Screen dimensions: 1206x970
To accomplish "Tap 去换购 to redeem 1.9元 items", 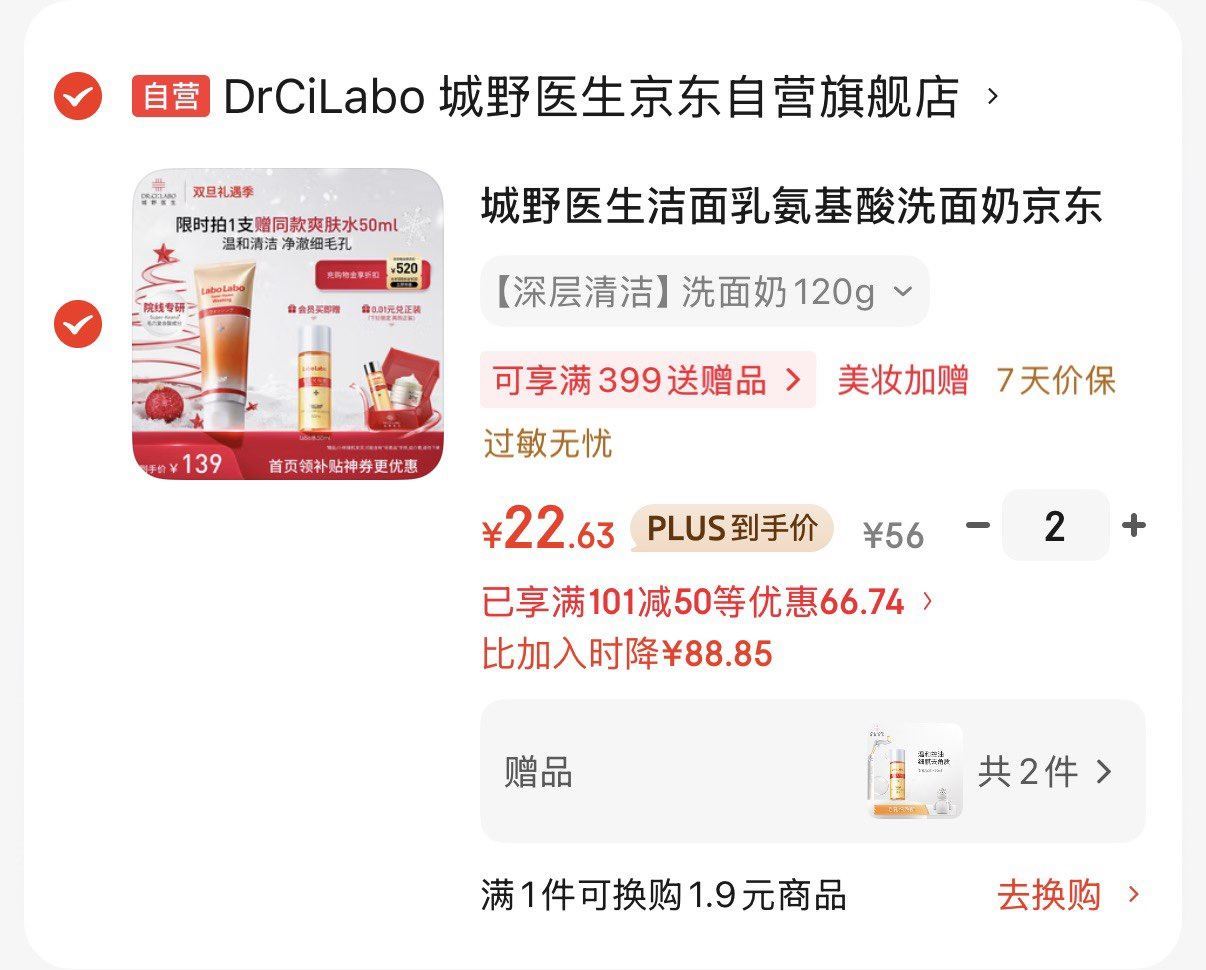I will pos(1066,895).
